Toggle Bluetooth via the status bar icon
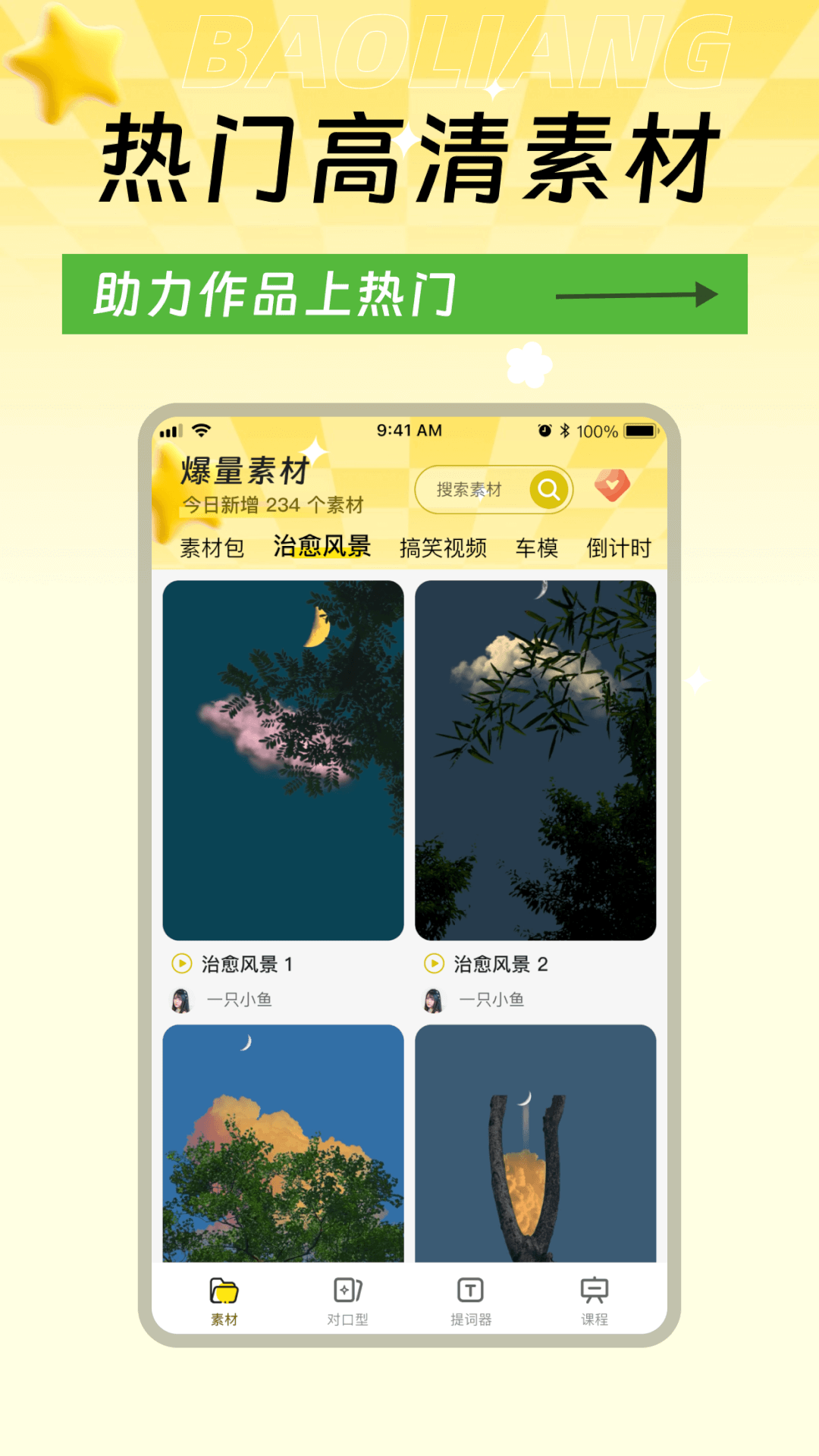The image size is (819, 1456). [564, 430]
